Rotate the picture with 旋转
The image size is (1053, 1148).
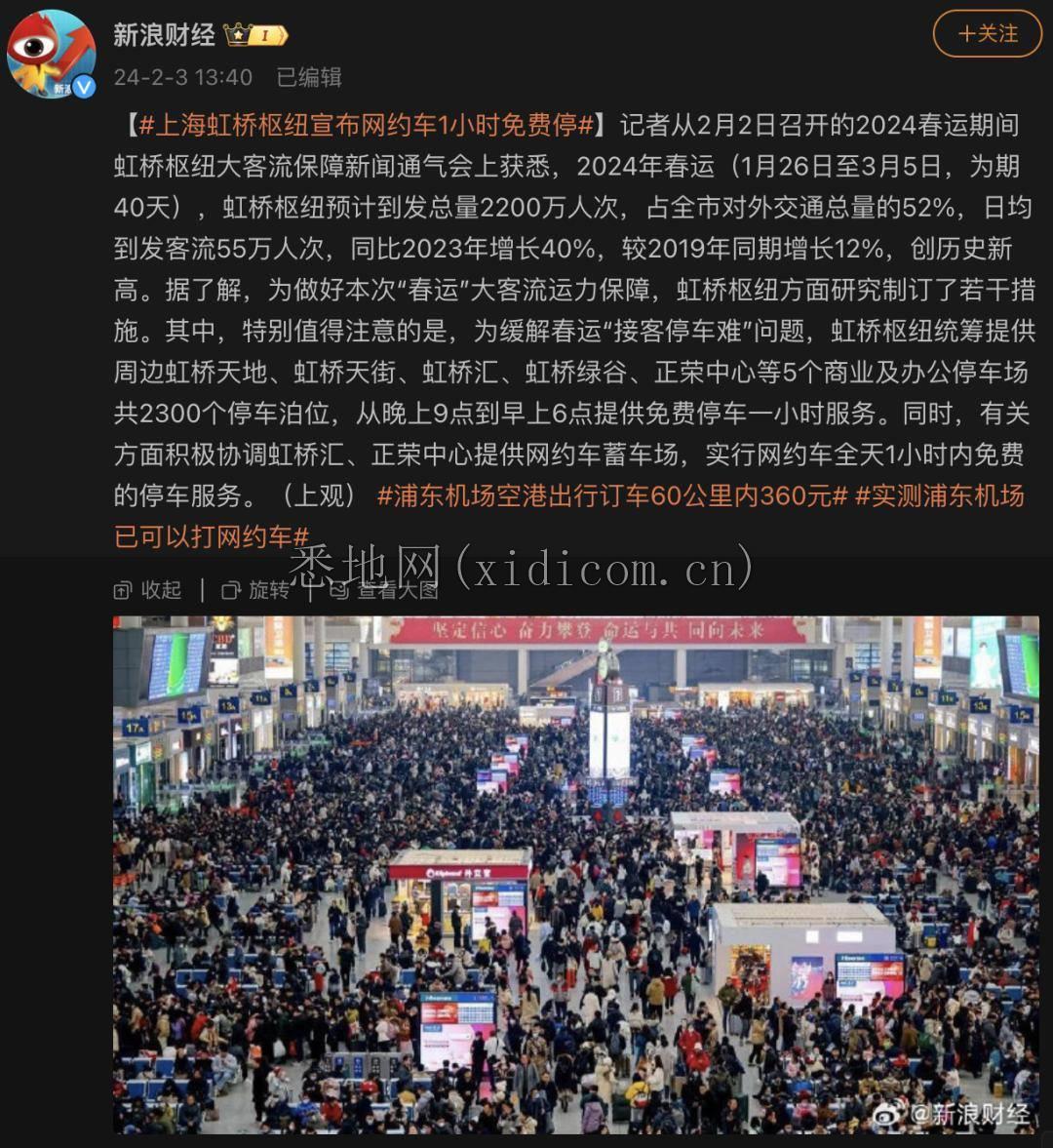(x=255, y=590)
